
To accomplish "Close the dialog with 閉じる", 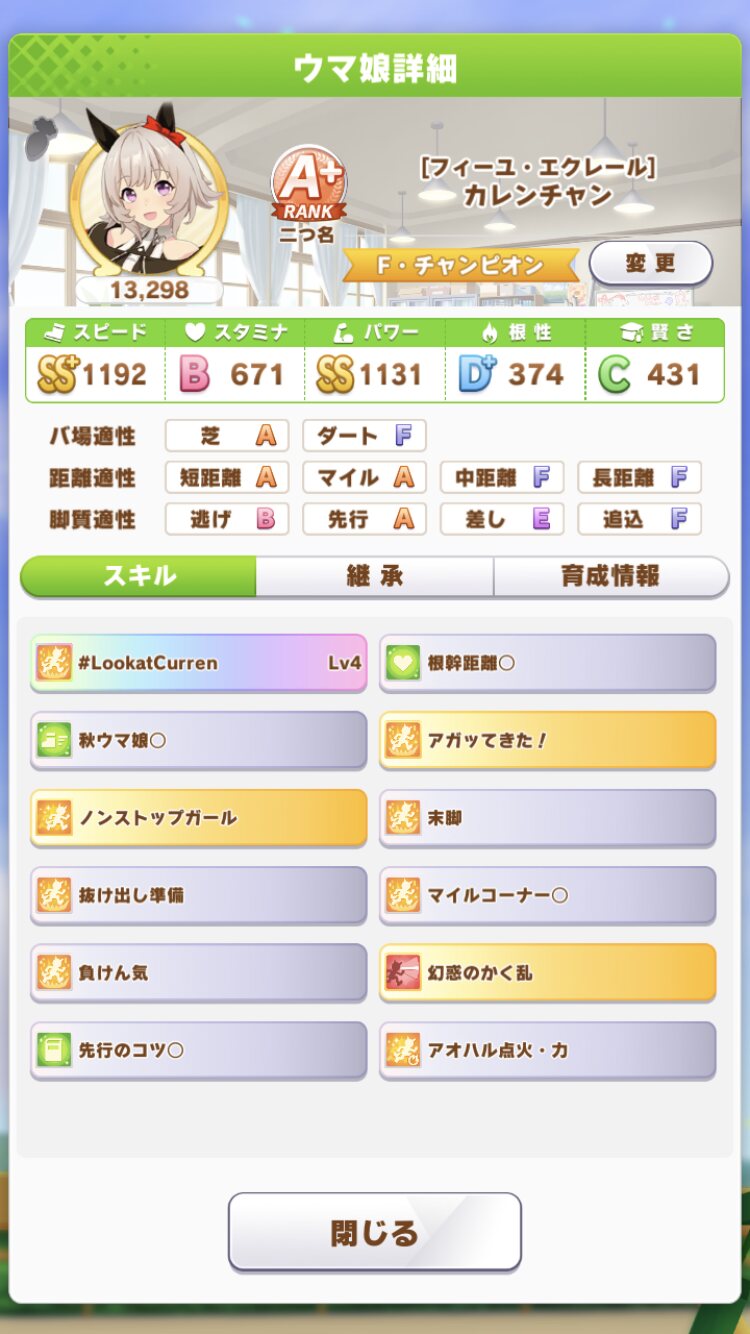I will [x=375, y=1232].
